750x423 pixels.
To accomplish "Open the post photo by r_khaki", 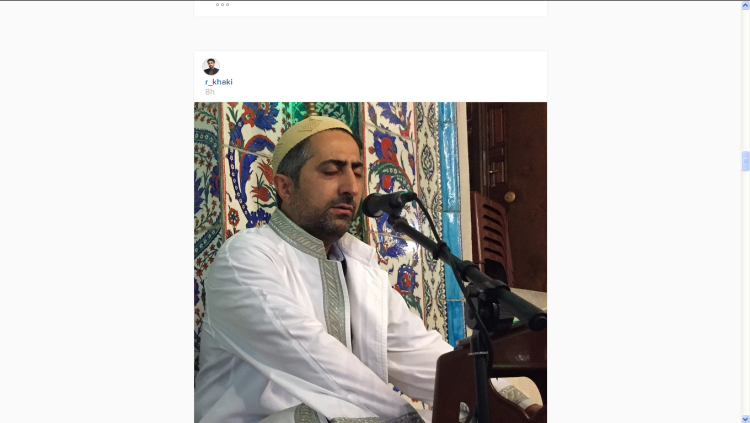I will (370, 262).
